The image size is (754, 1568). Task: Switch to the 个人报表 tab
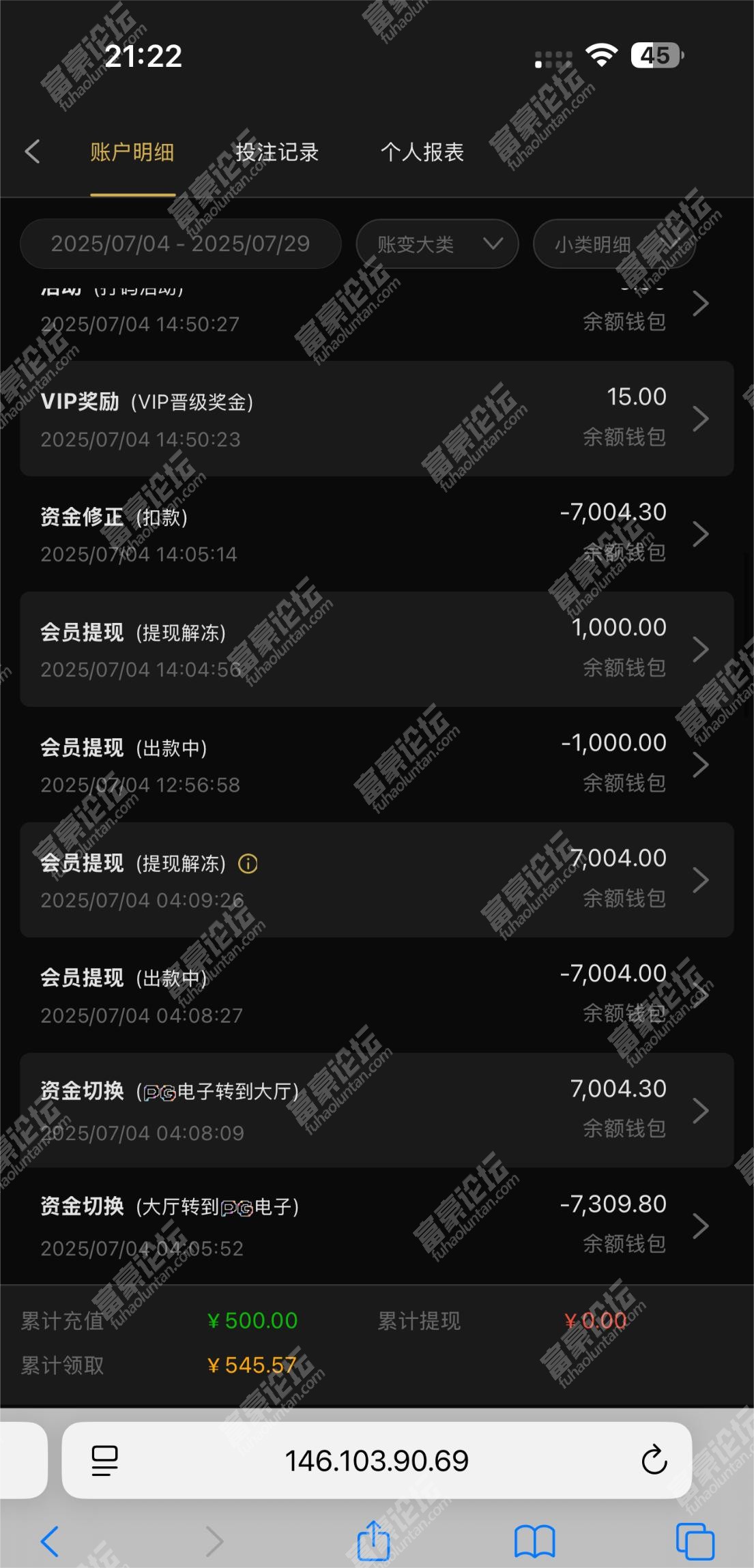422,152
